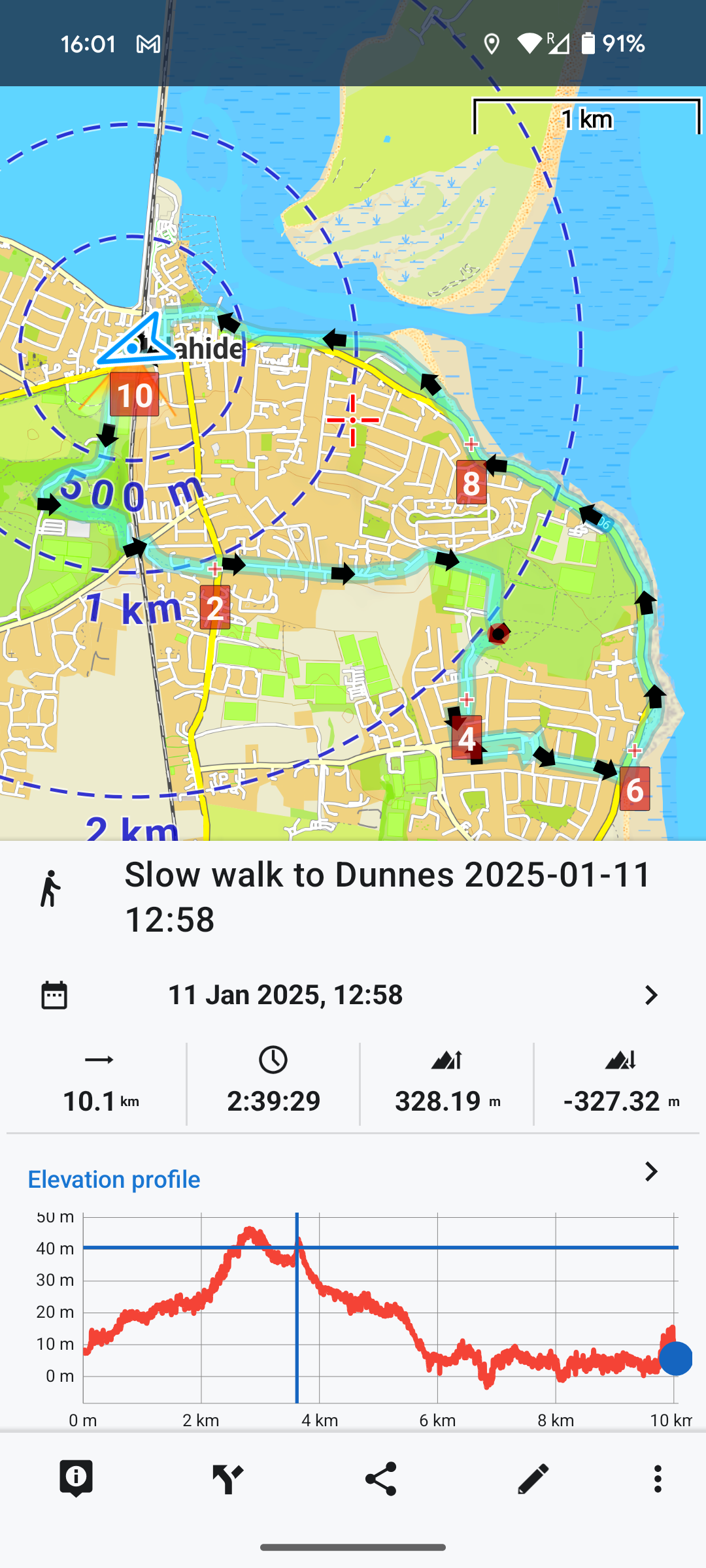The height and width of the screenshot is (1568, 706).
Task: Share this recorded walk
Action: (380, 1478)
